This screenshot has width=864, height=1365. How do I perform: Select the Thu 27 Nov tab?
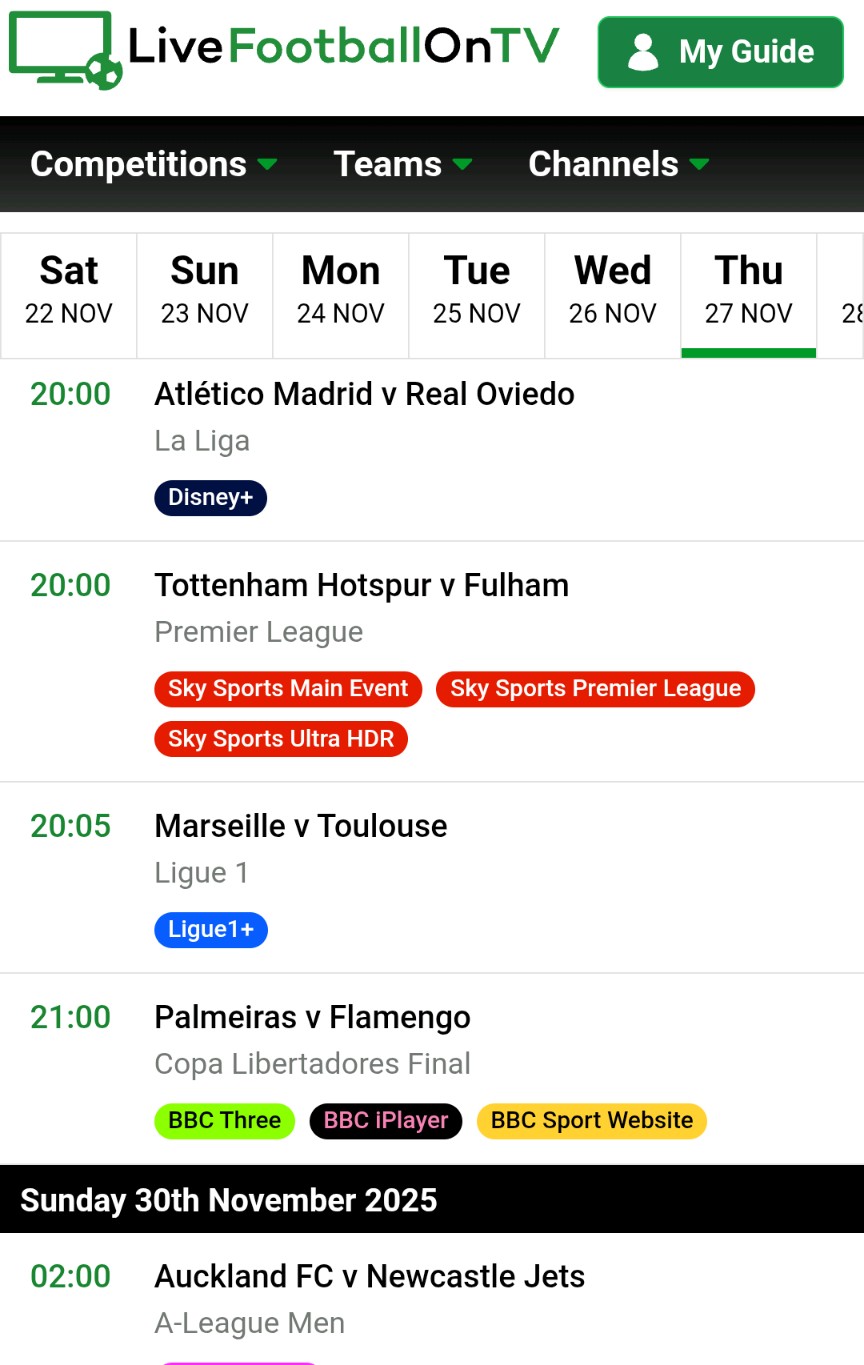[x=749, y=294]
